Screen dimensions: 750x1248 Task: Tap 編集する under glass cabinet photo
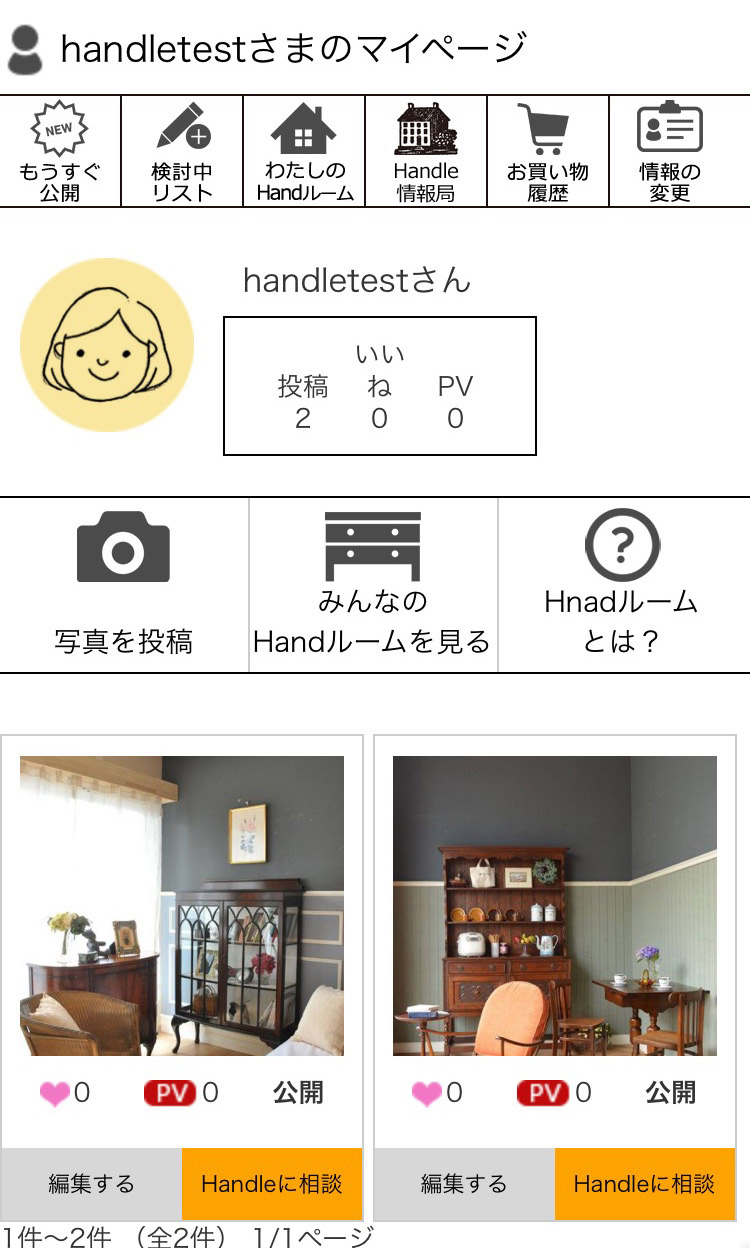[92, 1184]
